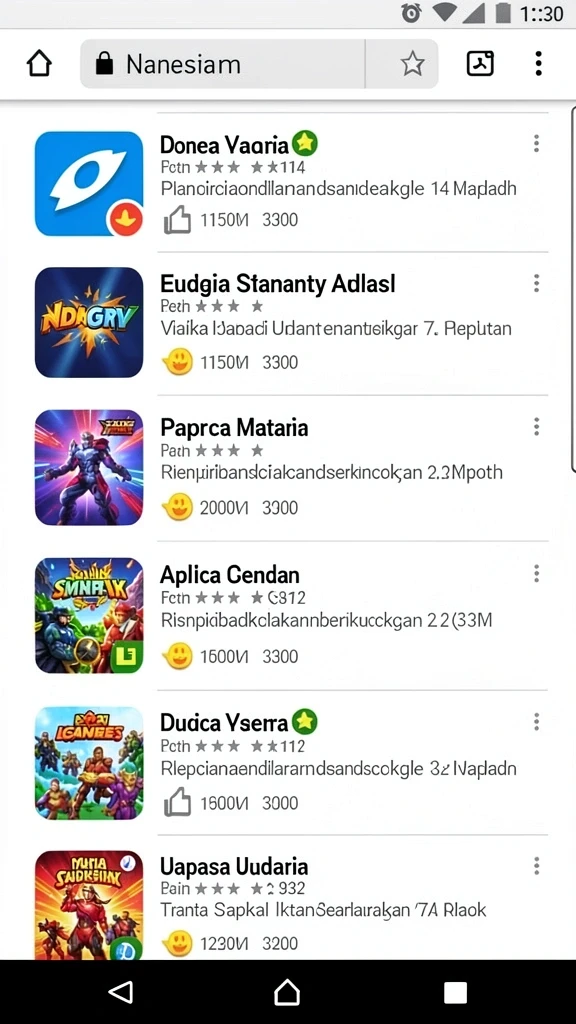
Task: Go back with the system back button
Action: pos(121,993)
